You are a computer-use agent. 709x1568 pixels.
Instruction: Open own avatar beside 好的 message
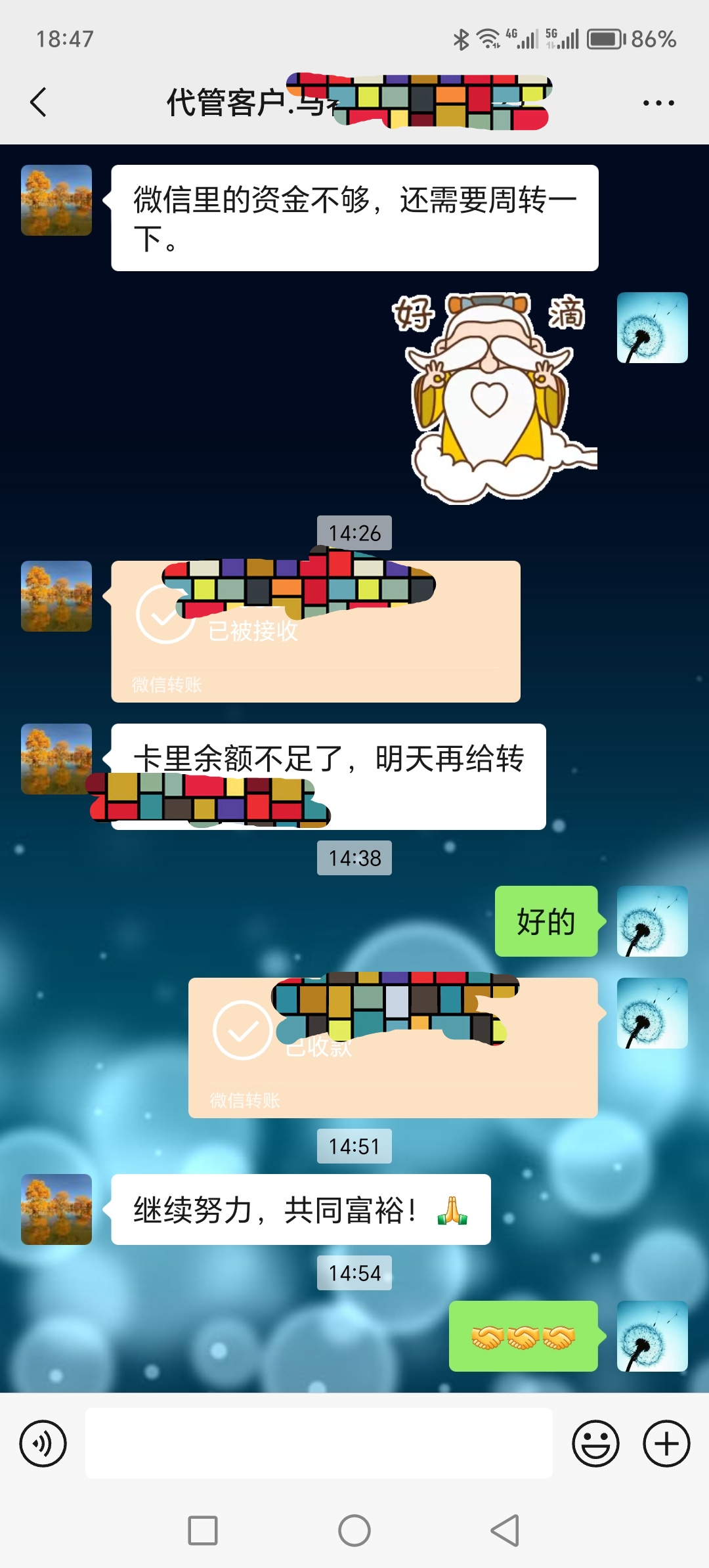[x=652, y=921]
